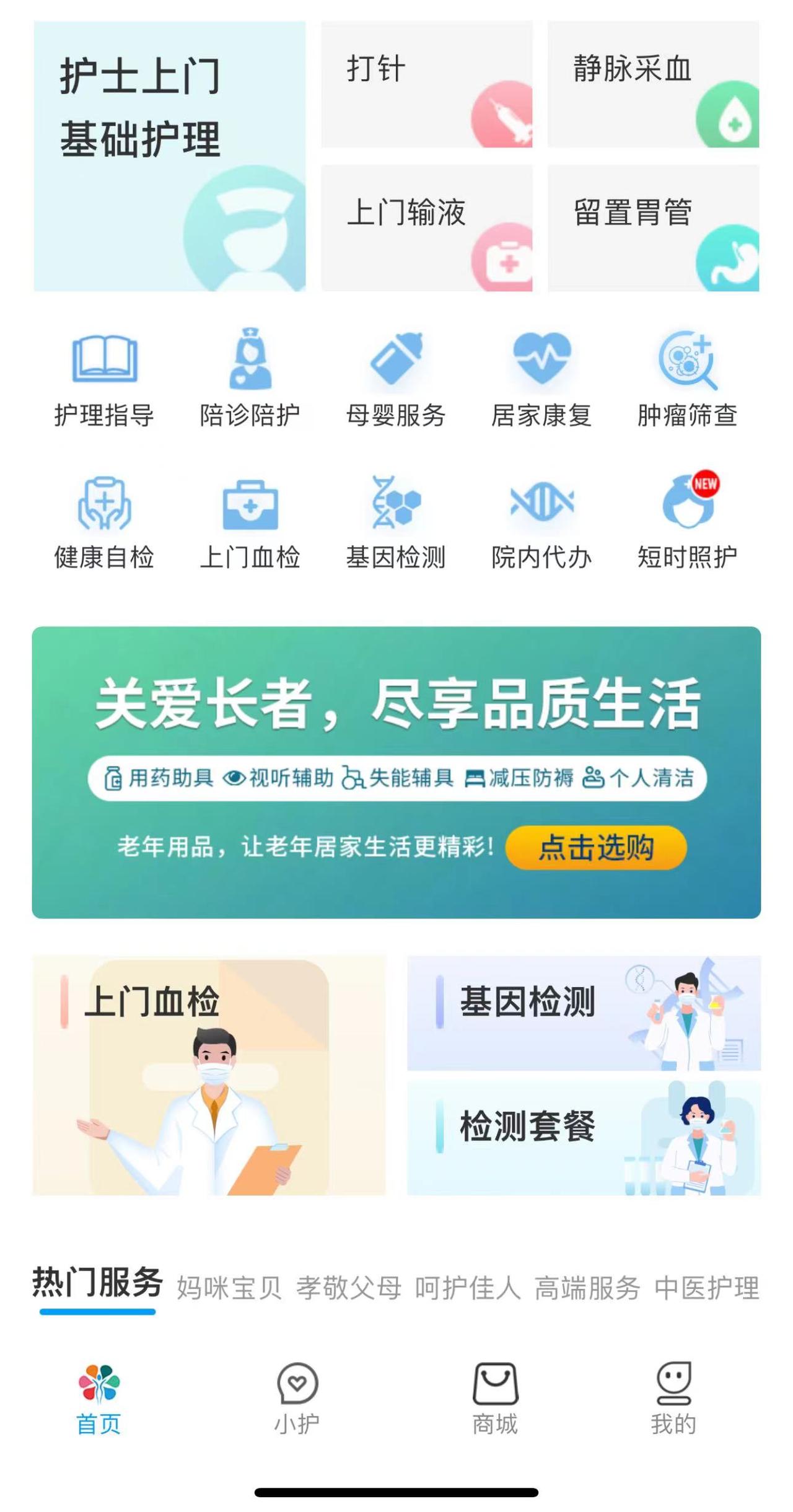Screen dimensions: 793x1512
Task: Tap 点击选购 on the elderly products banner
Action: click(x=596, y=847)
